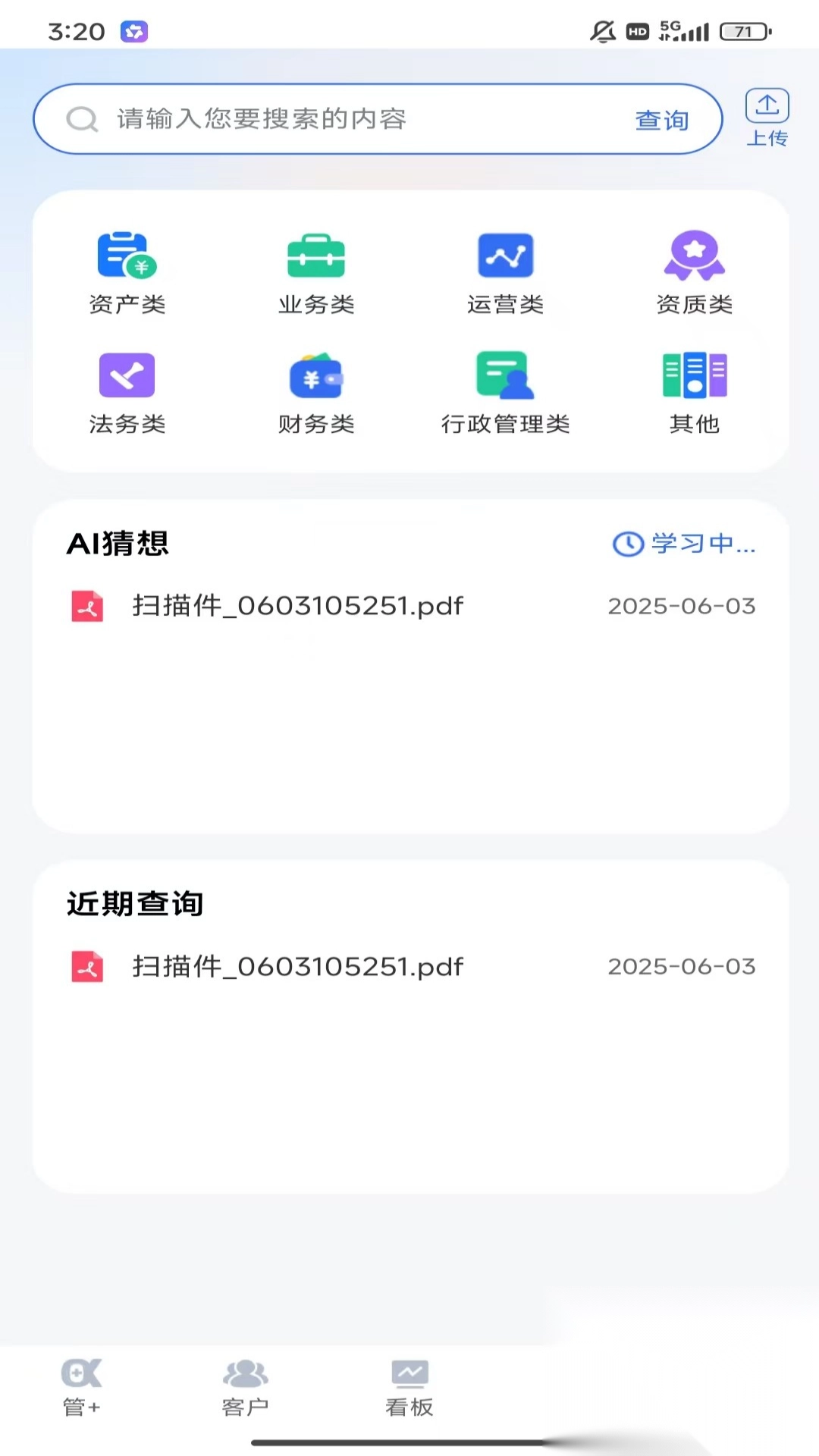Open the 法务类 gavel icon
The image size is (819, 1456).
[127, 375]
